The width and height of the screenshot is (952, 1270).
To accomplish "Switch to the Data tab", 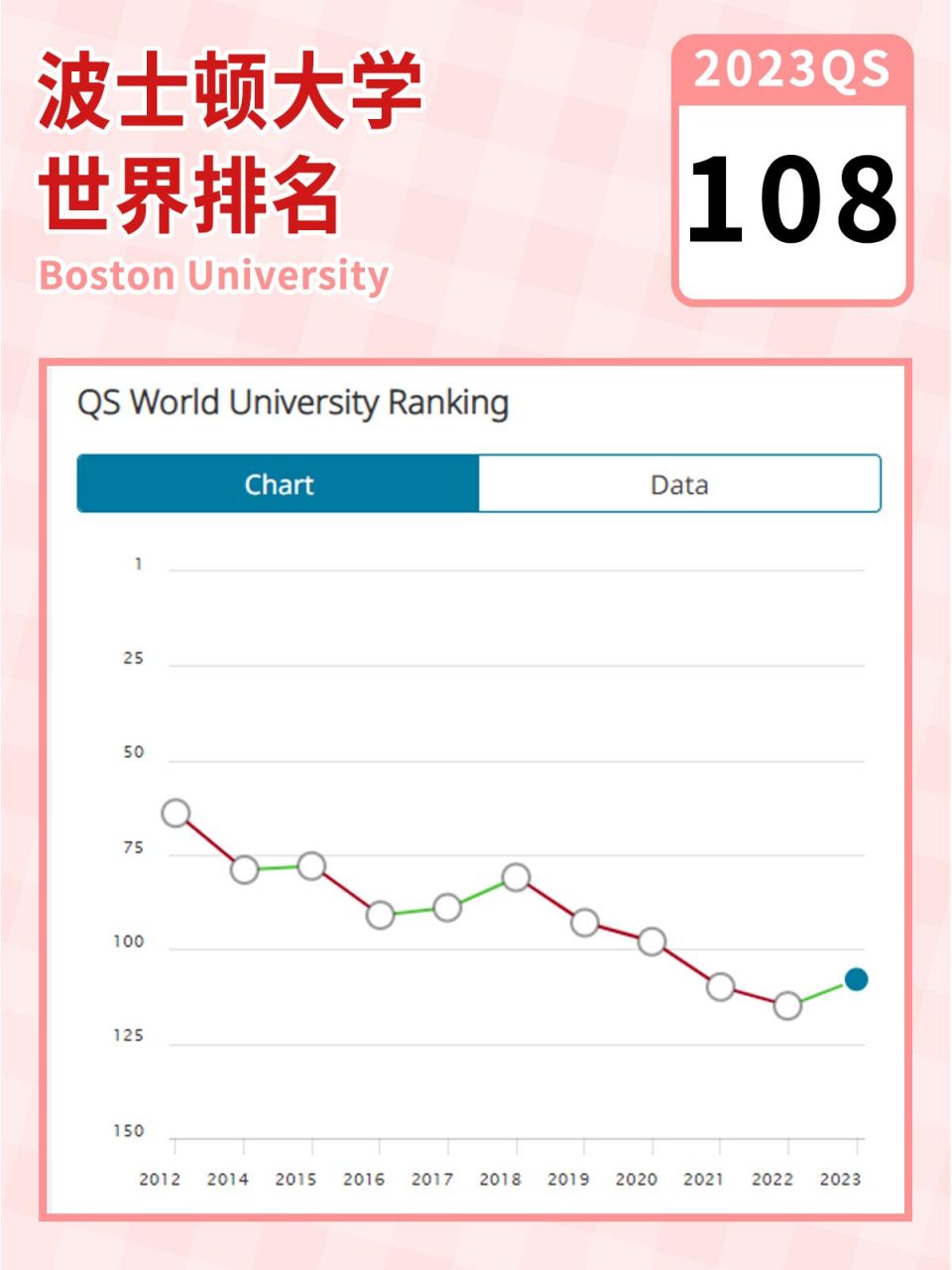I will pyautogui.click(x=680, y=483).
